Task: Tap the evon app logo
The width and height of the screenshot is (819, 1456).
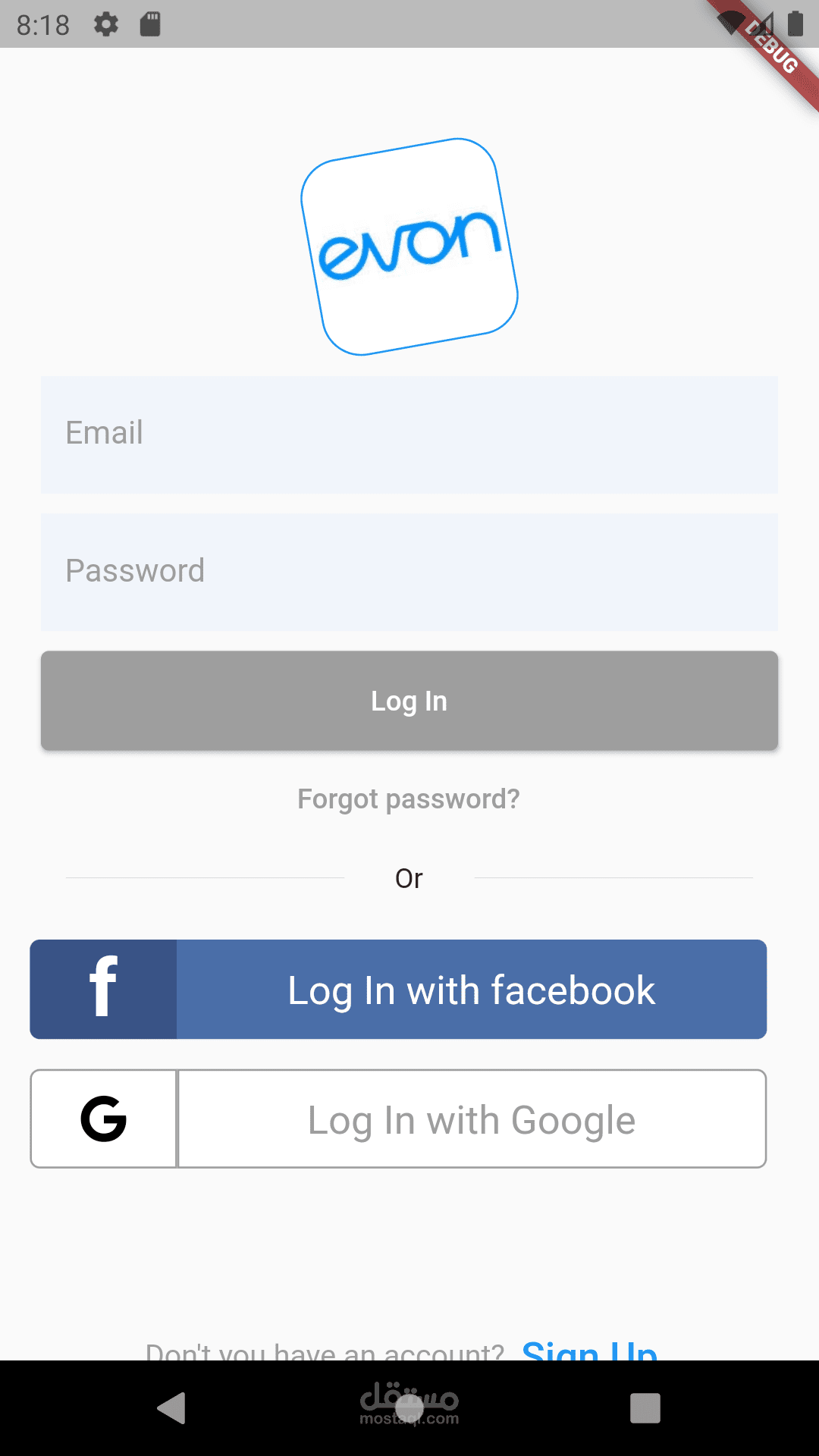Action: coord(409,245)
